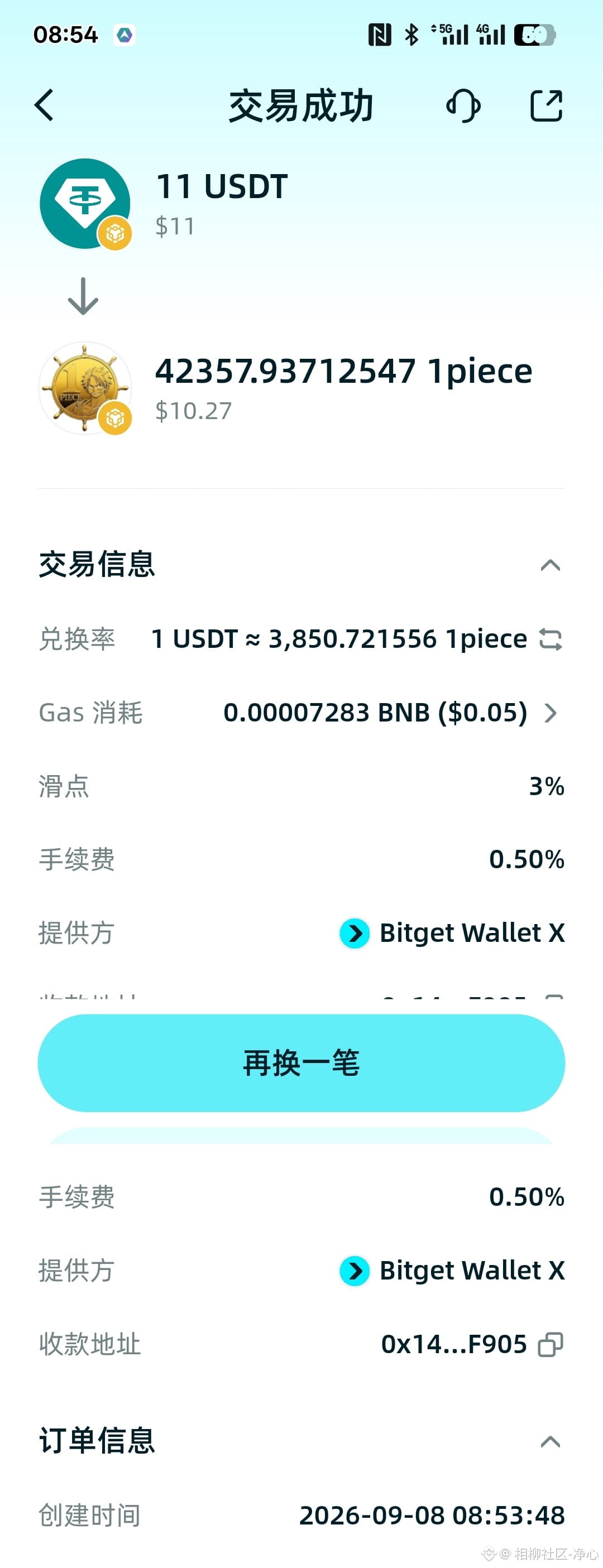Open customer support headset icon

pos(463,105)
